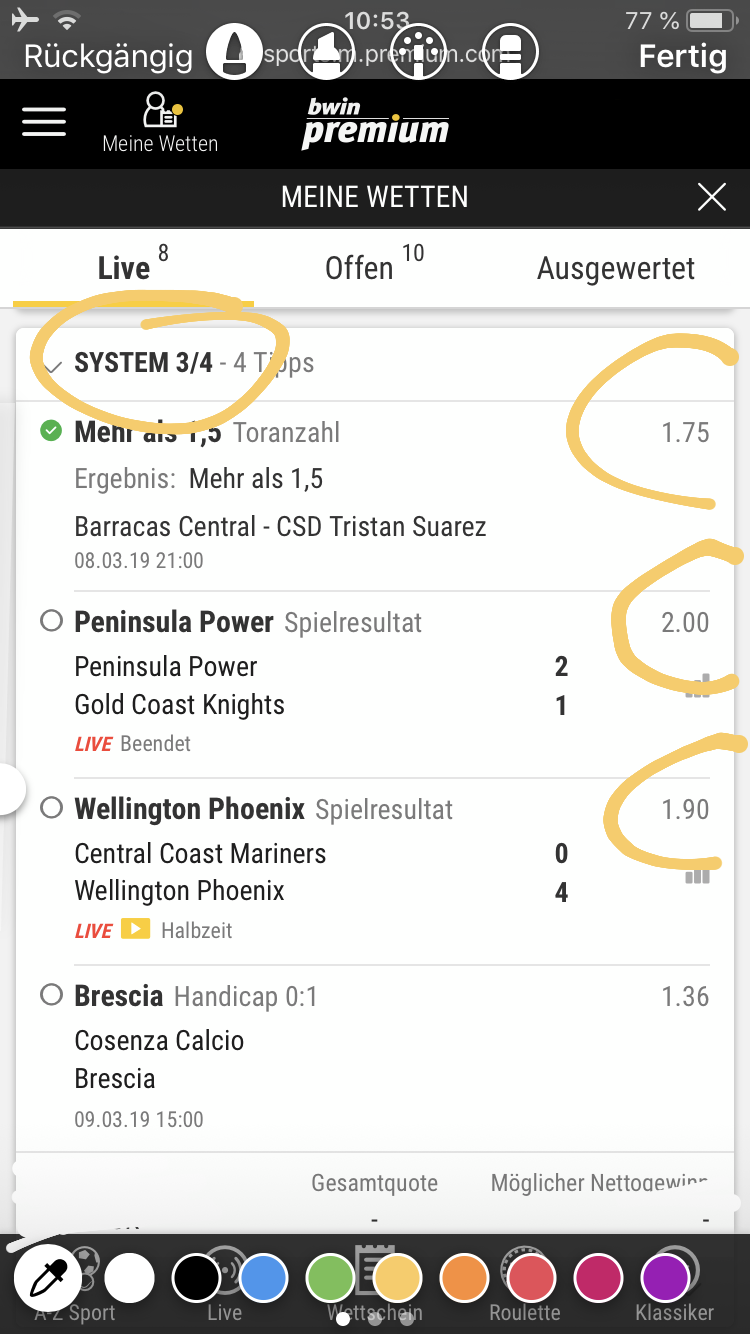The height and width of the screenshot is (1334, 750).
Task: Select the marker pen tool
Action: tap(235, 51)
